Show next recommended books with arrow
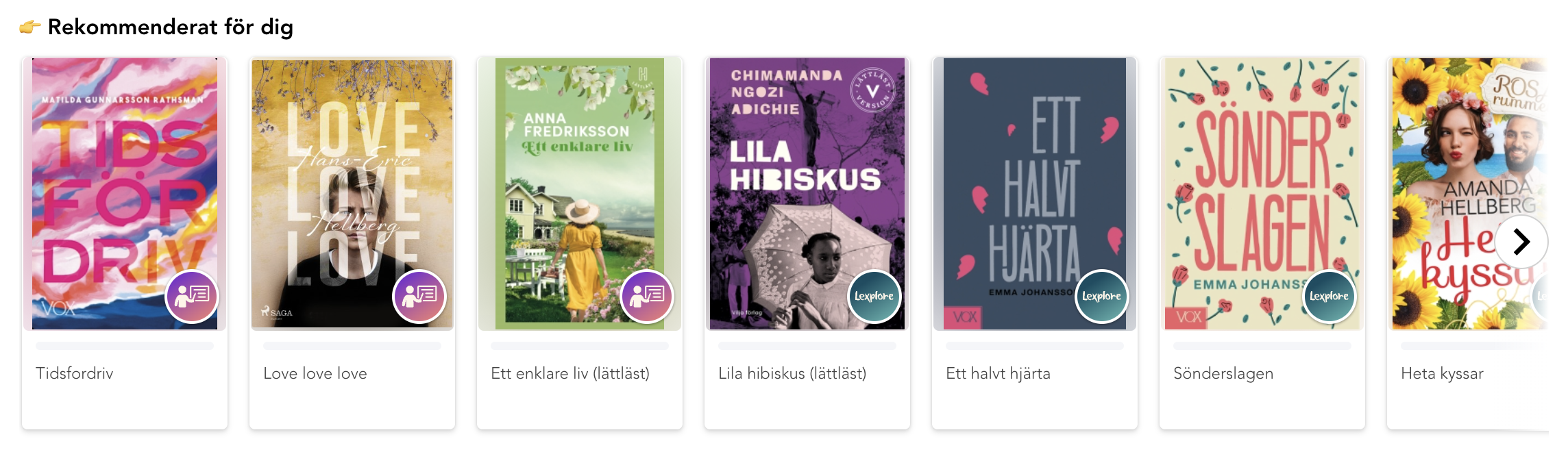Image resolution: width=1568 pixels, height=452 pixels. (1521, 241)
